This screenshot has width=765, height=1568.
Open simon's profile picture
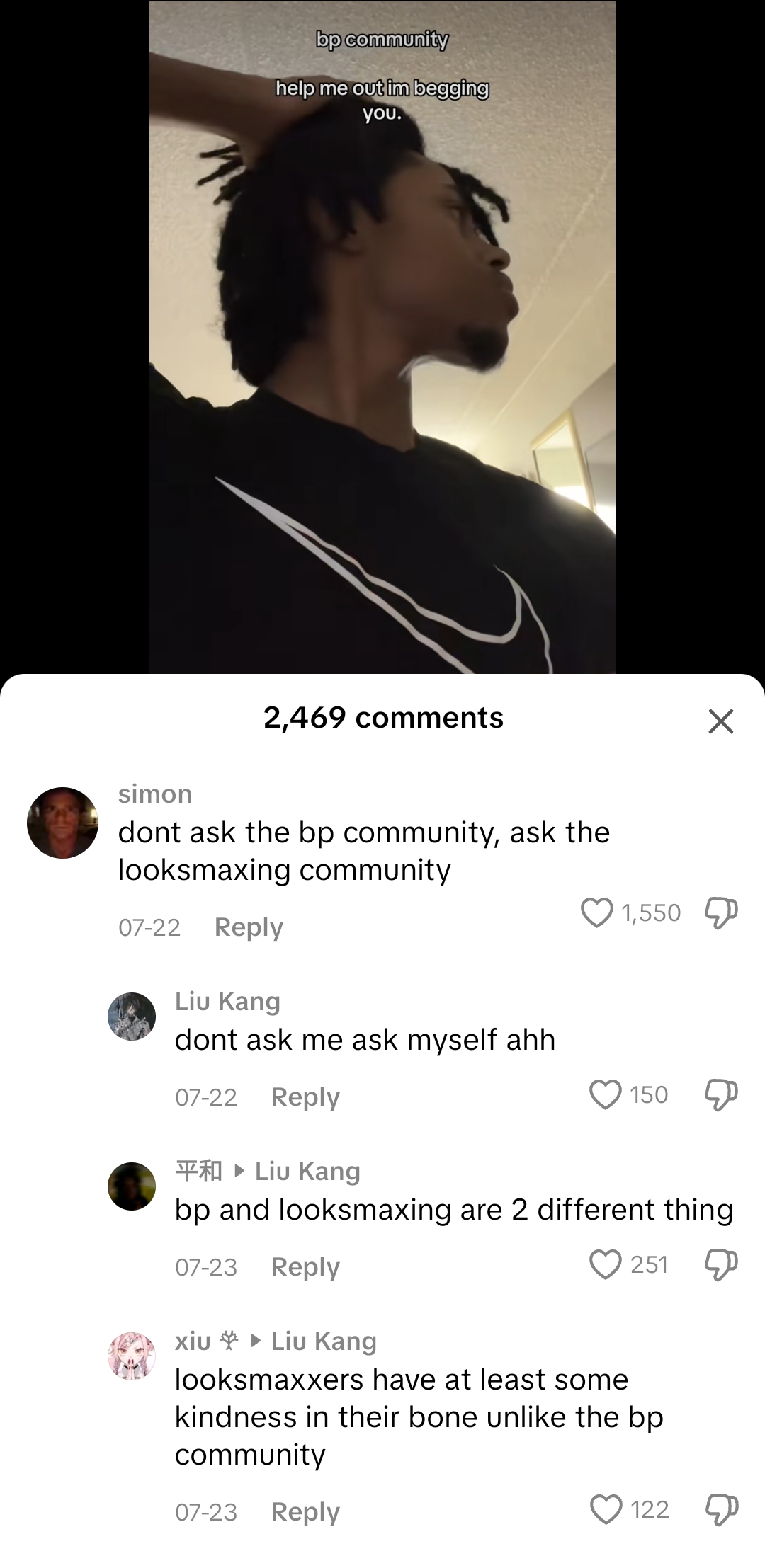[x=62, y=823]
